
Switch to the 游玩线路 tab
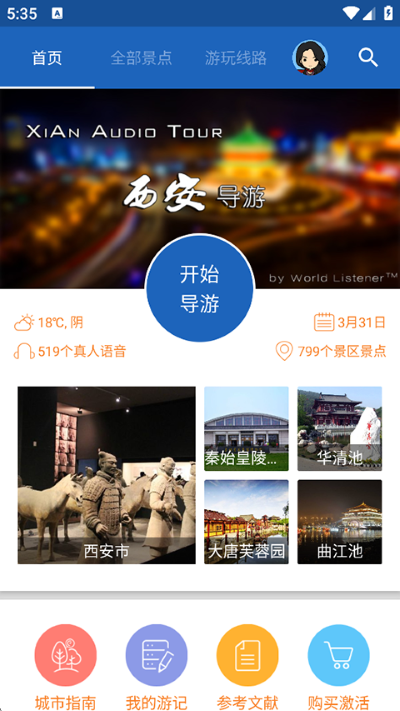coord(236,58)
